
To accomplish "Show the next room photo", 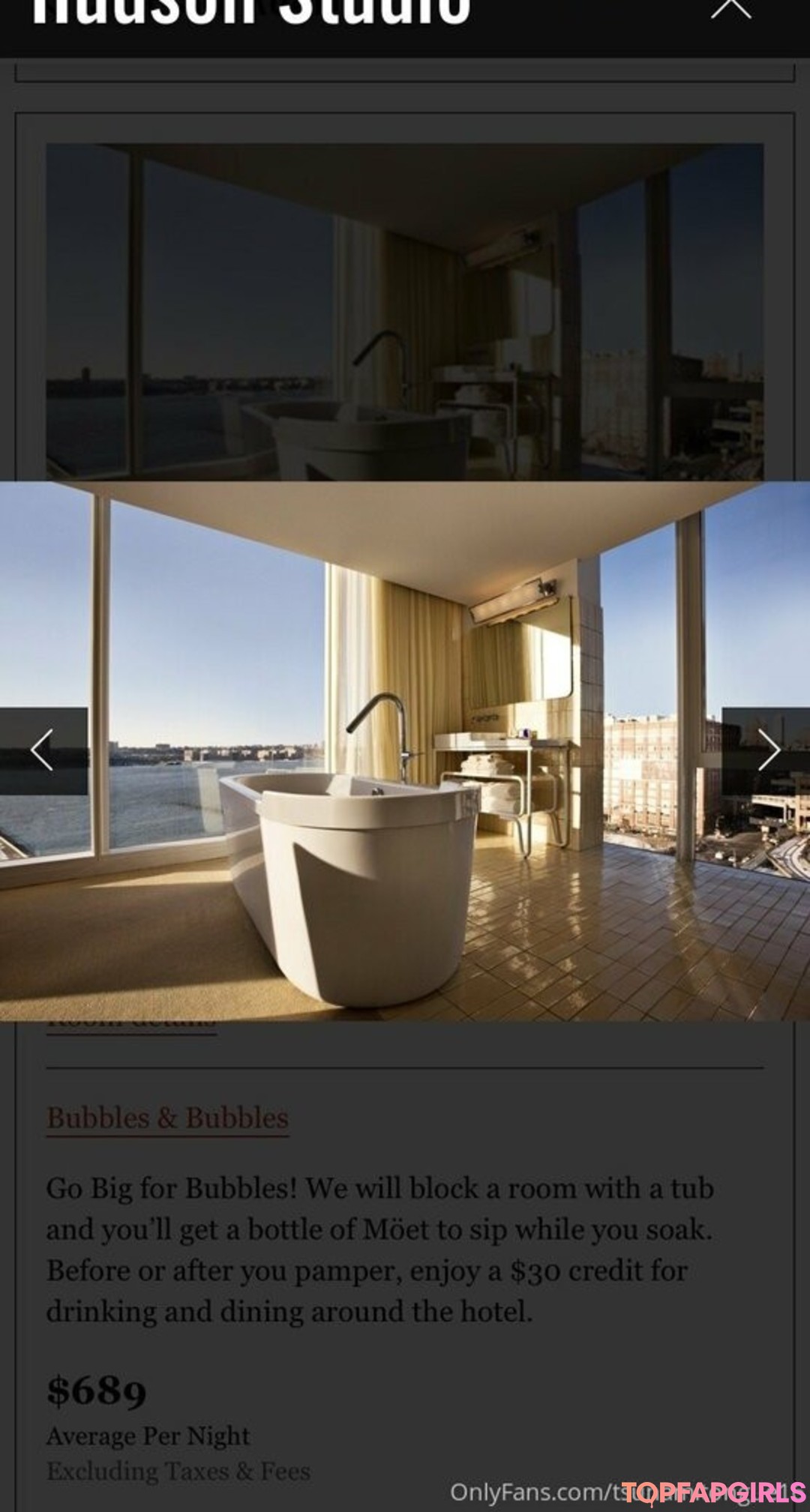I will pyautogui.click(x=766, y=750).
